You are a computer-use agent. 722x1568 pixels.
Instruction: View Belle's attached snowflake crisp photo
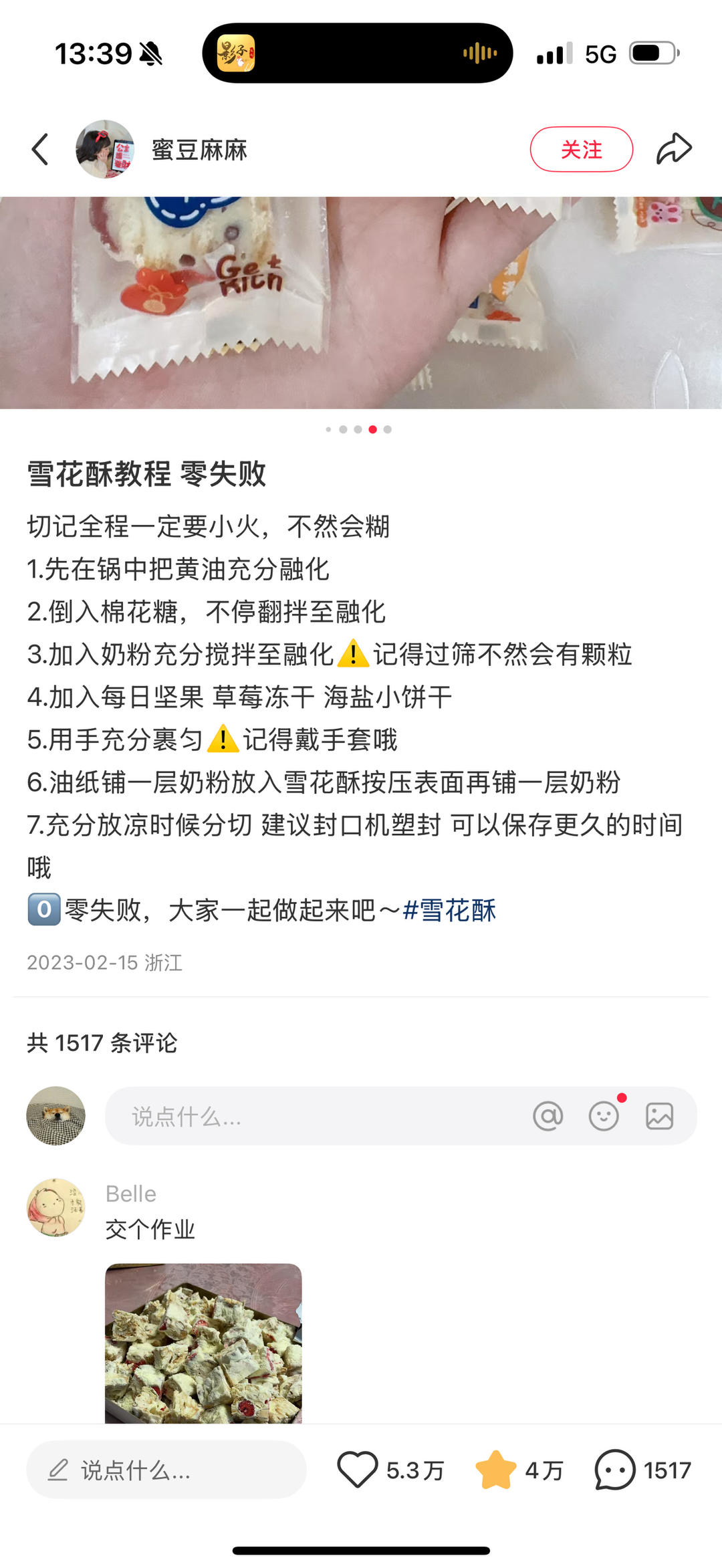[203, 1343]
